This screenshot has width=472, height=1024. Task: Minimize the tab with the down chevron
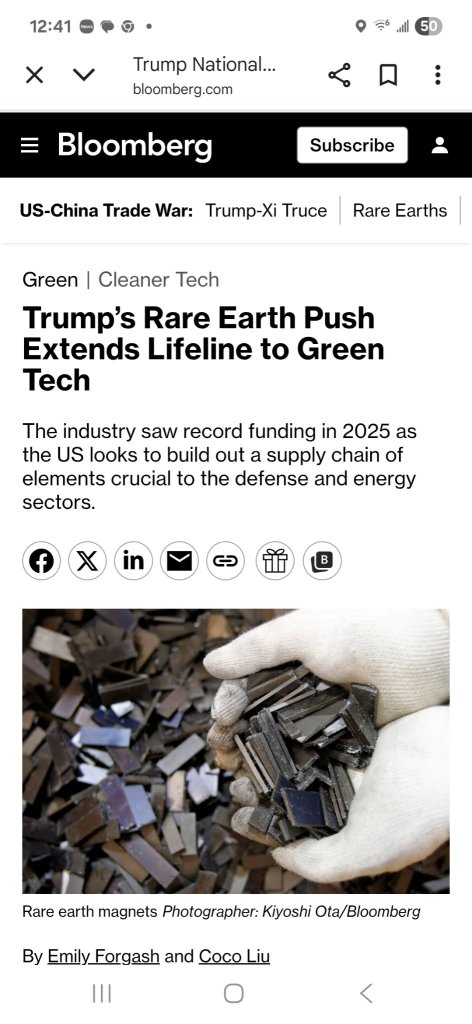pos(84,76)
